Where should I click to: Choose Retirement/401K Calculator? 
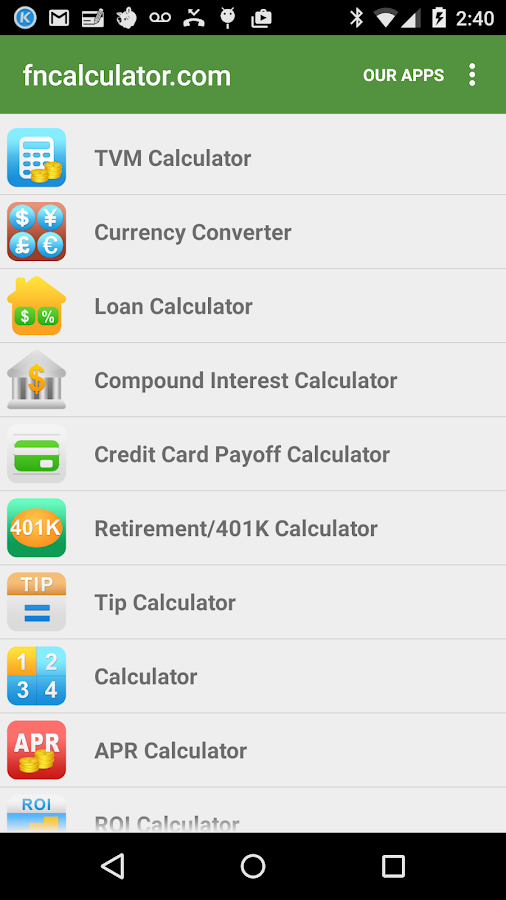click(253, 528)
